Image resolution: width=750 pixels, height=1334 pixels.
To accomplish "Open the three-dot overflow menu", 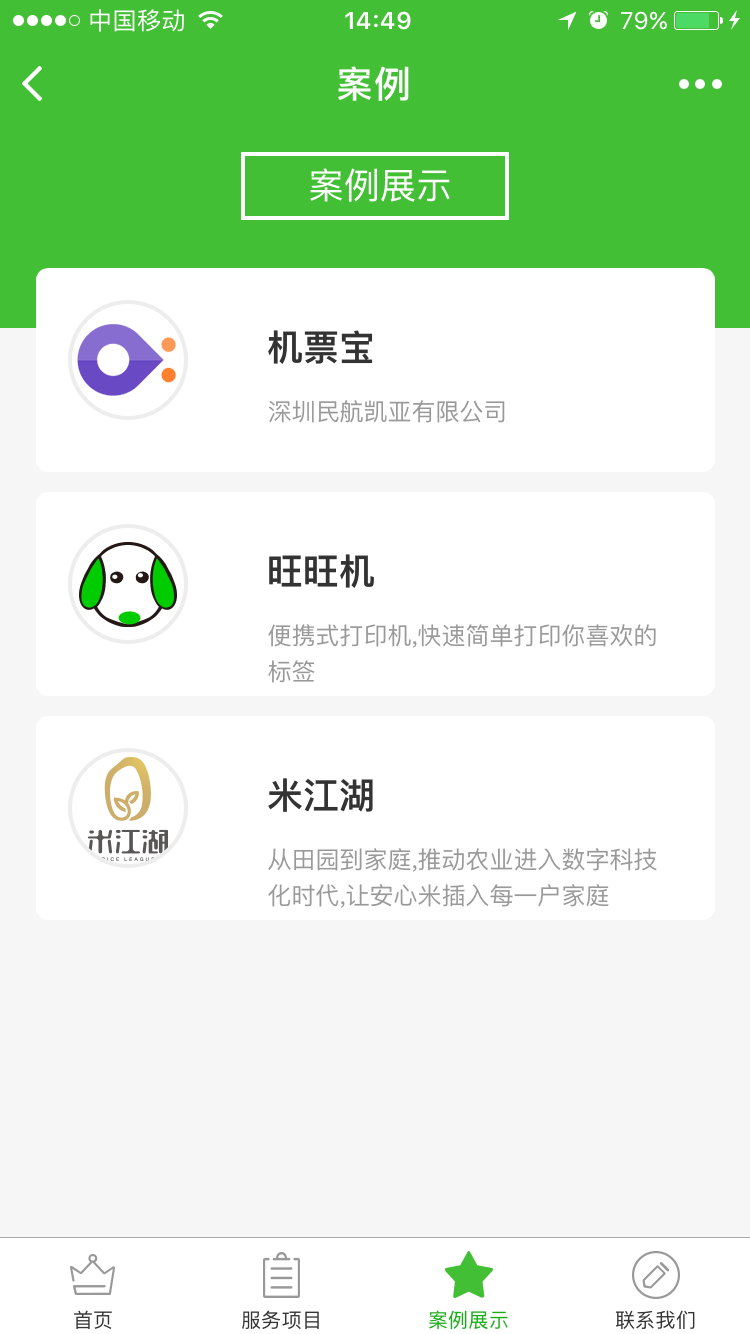I will 700,84.
